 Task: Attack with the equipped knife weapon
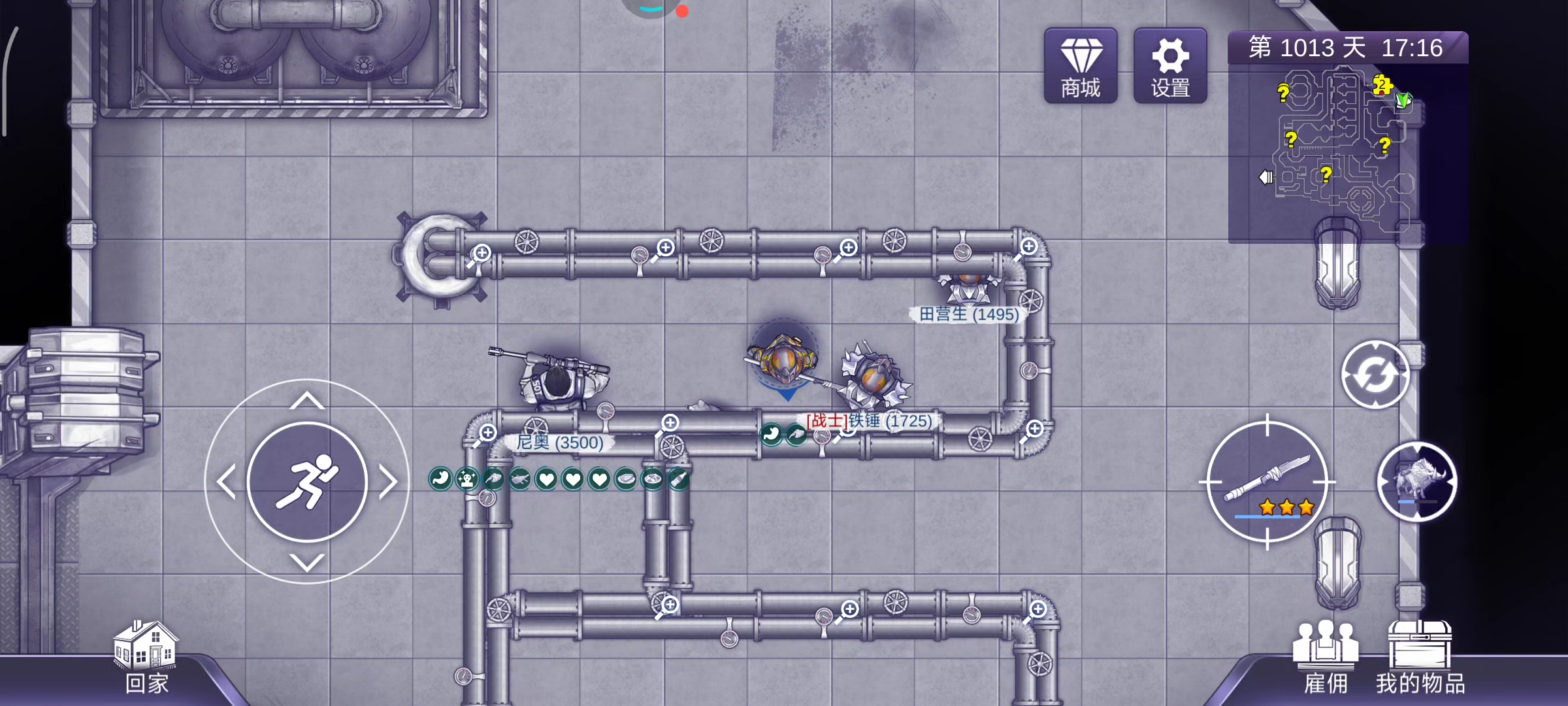point(1267,482)
